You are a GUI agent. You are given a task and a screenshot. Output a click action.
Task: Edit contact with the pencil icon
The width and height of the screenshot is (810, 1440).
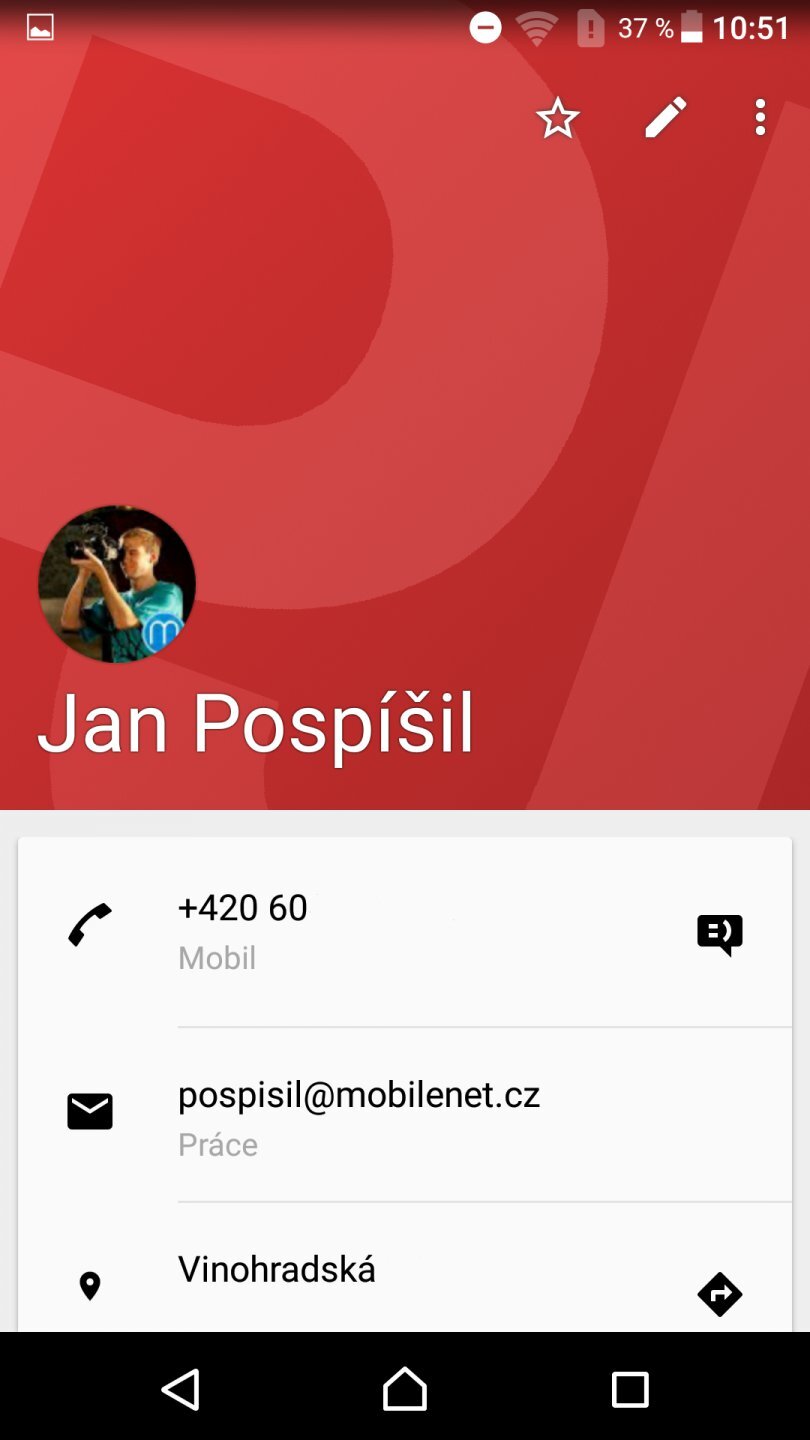(x=665, y=118)
